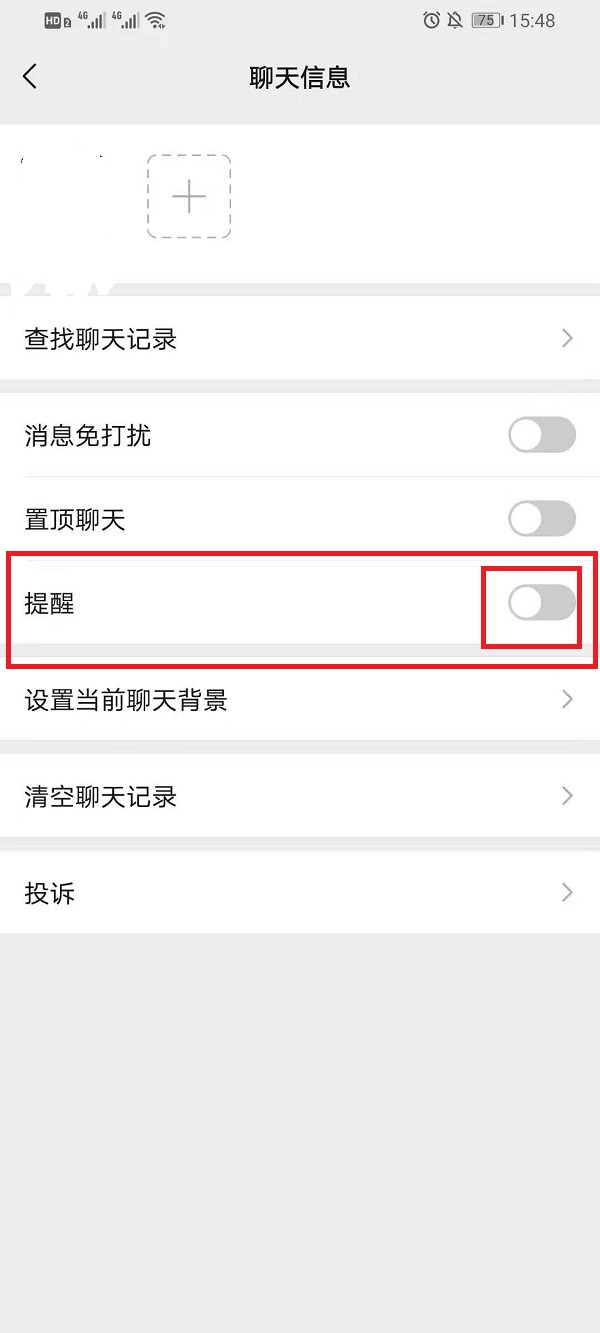
Task: Add a member with the plus tile
Action: click(x=189, y=197)
